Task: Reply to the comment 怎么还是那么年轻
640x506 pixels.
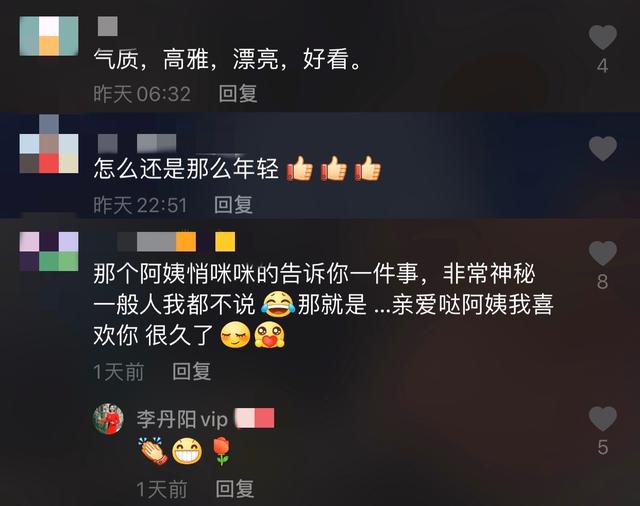Action: coord(233,204)
